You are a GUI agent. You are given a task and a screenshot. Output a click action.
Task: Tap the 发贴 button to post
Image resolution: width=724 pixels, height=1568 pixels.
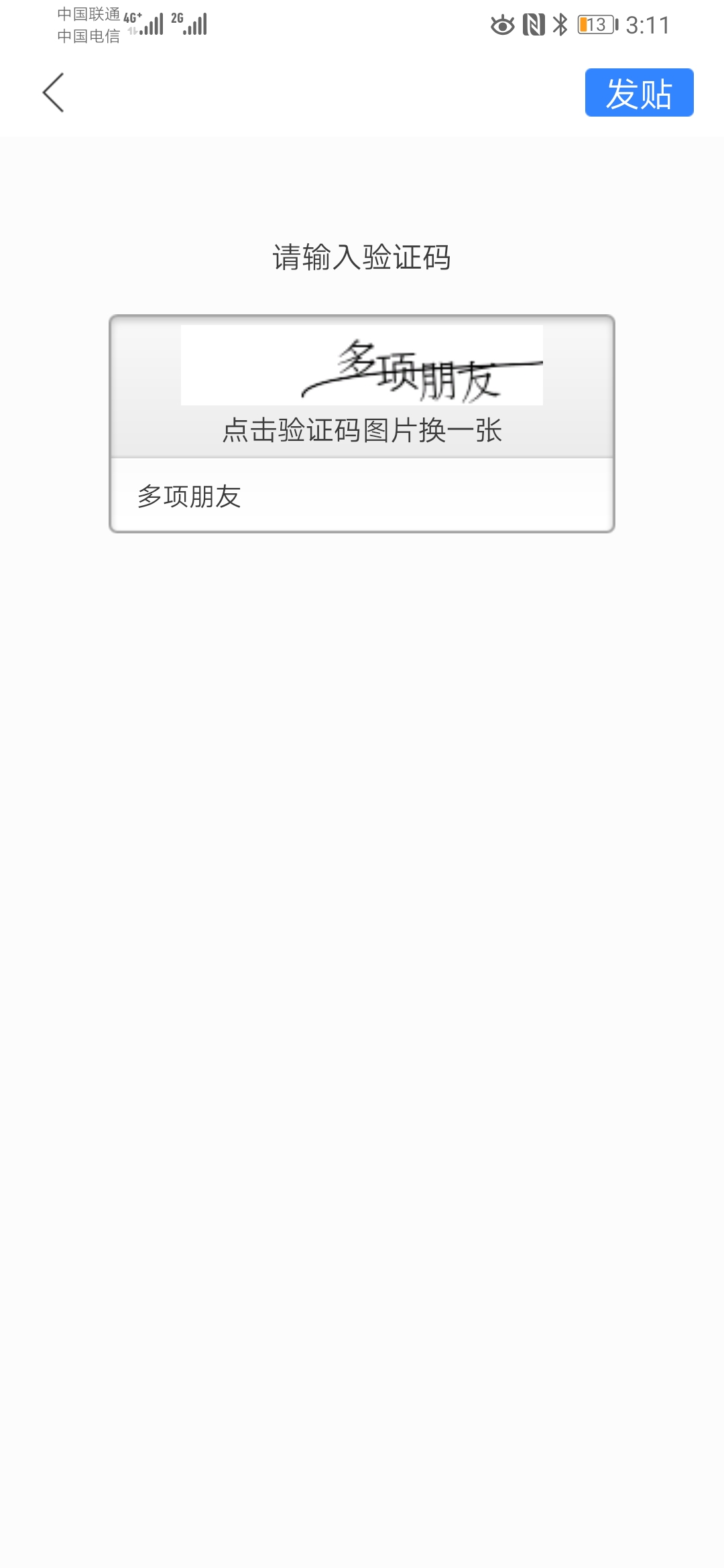click(x=639, y=92)
